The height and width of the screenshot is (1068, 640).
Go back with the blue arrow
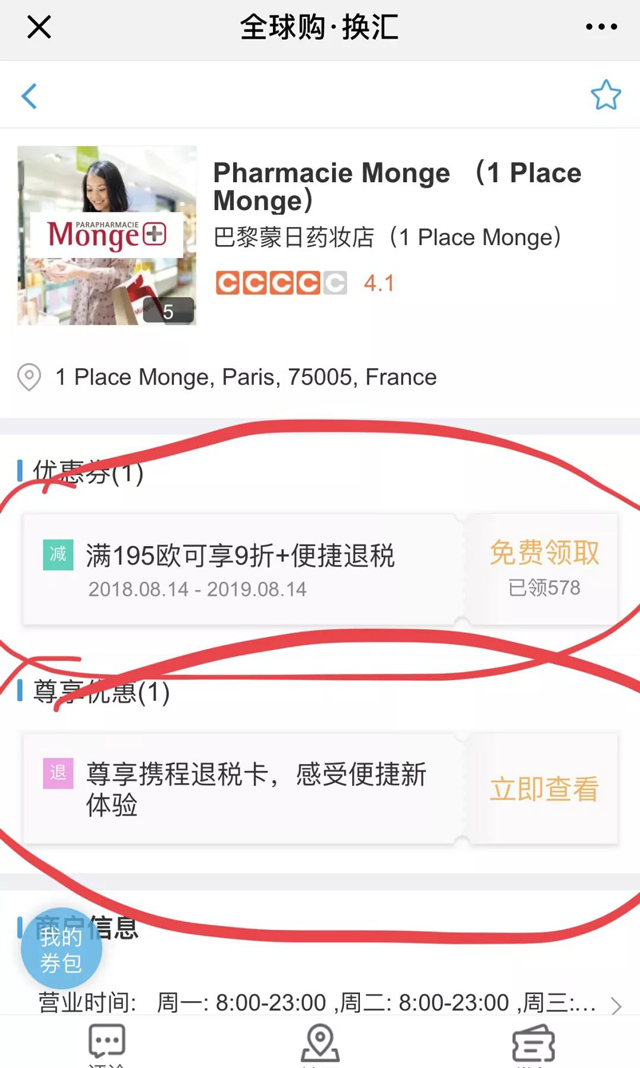click(29, 96)
